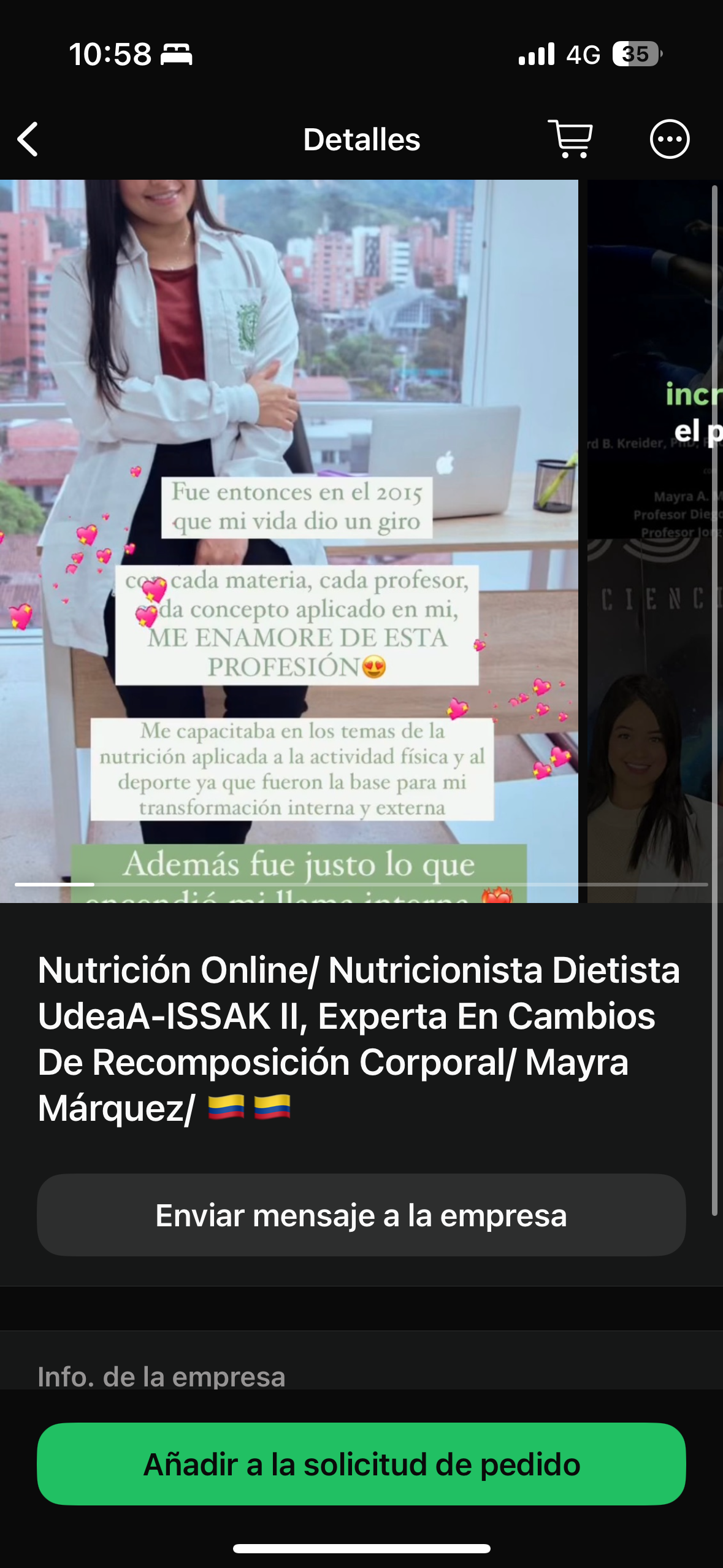
Task: Tap Enviar mensaje a la empresa
Action: pyautogui.click(x=361, y=1215)
